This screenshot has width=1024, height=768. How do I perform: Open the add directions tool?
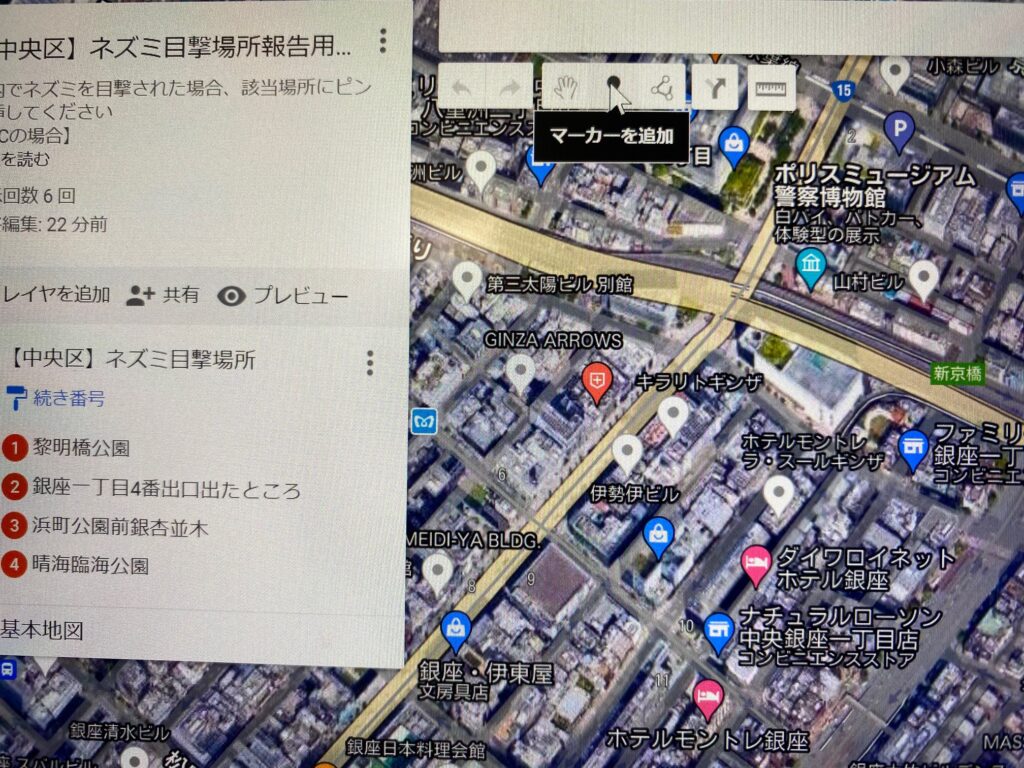tap(716, 88)
